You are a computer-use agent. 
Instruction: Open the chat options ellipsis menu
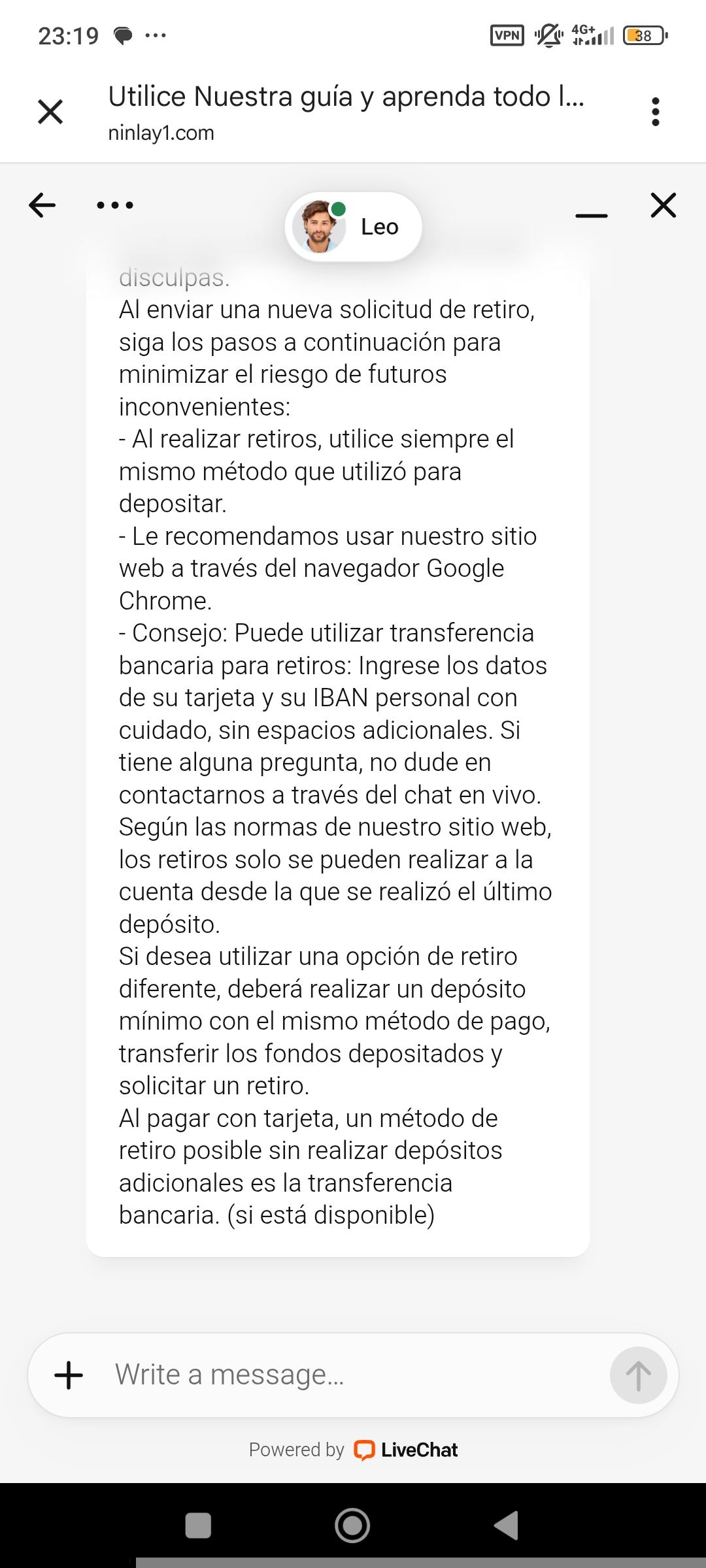pyautogui.click(x=115, y=205)
